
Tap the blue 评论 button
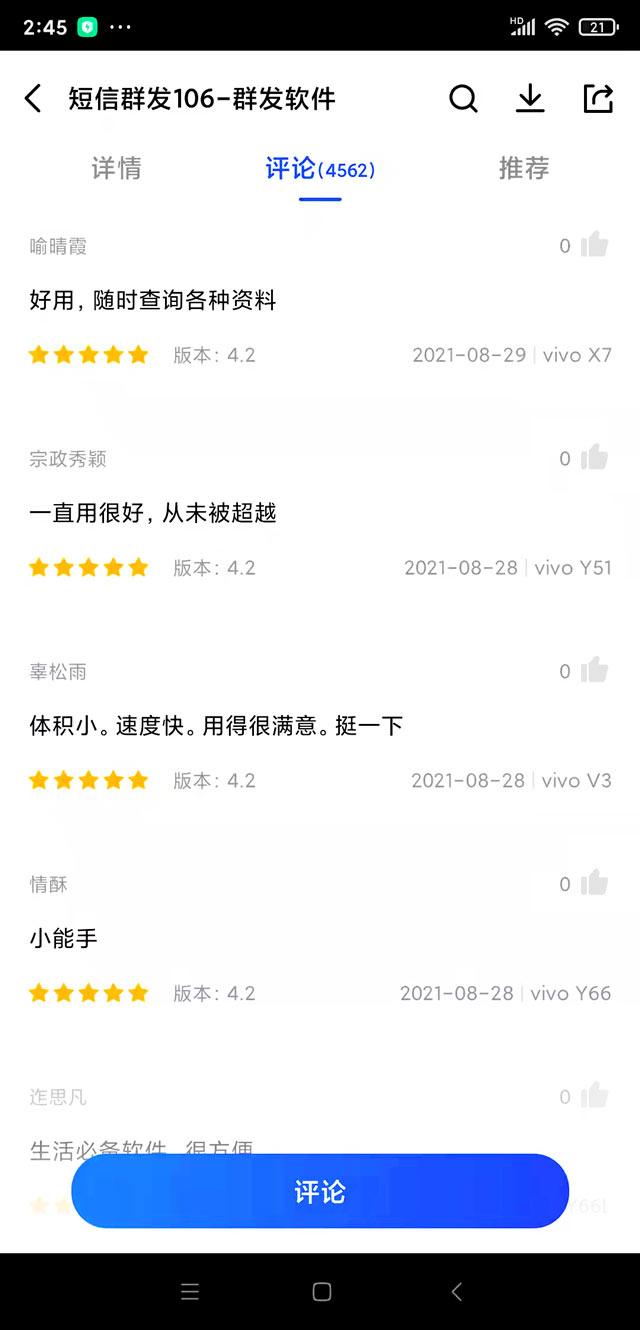[320, 1191]
